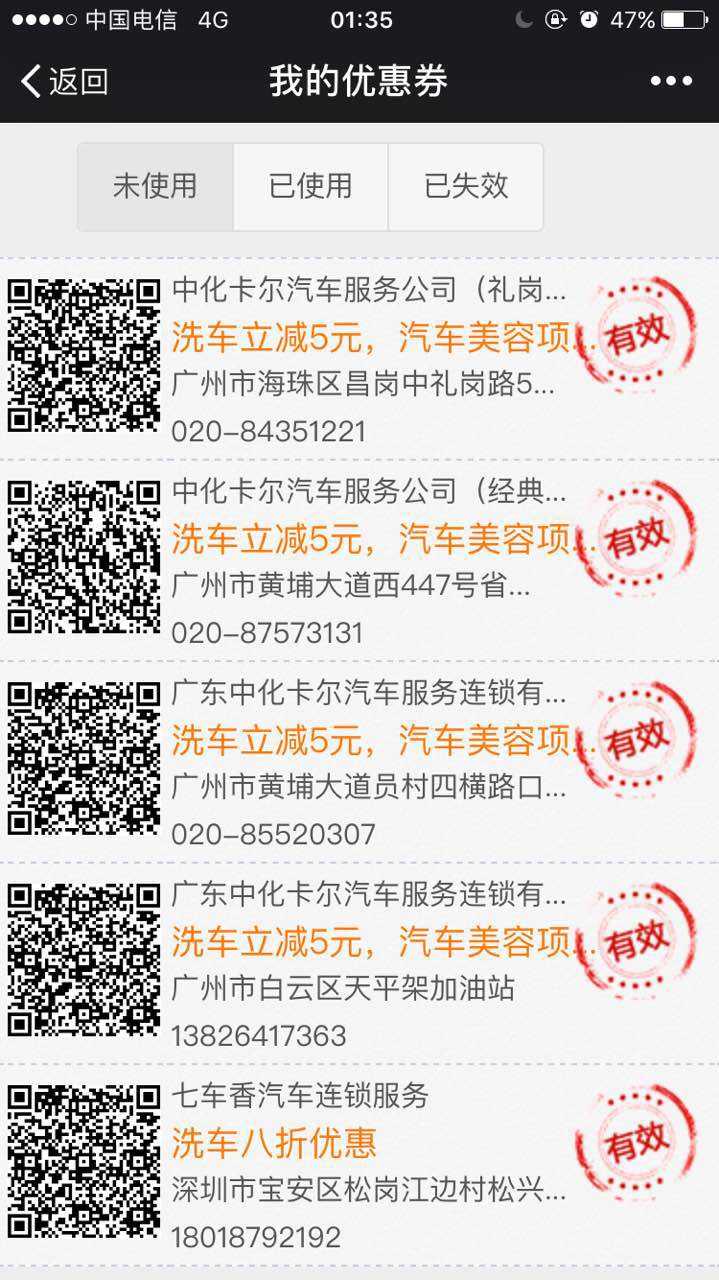Go back using the 返回 button
The width and height of the screenshot is (719, 1280).
(64, 81)
